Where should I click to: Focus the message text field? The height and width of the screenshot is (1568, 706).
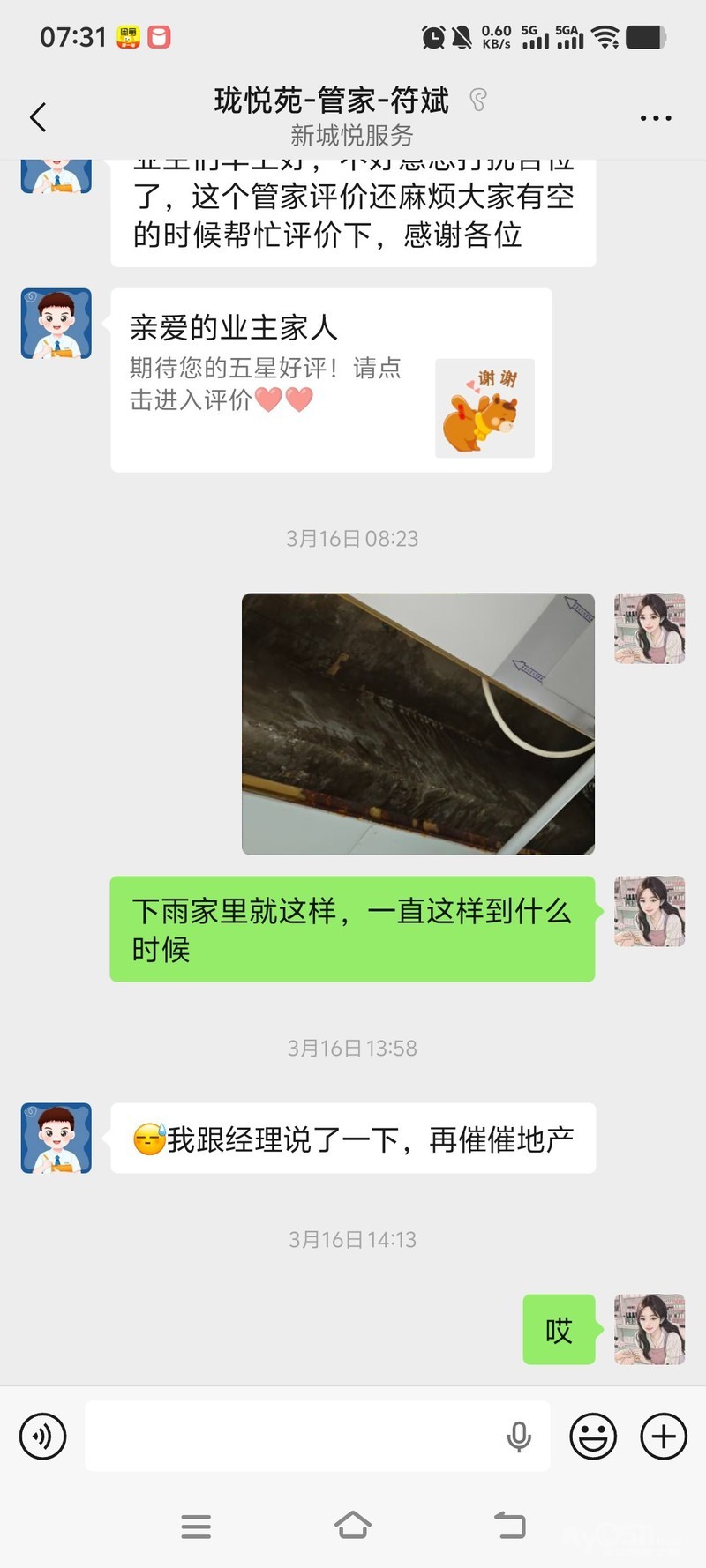pyautogui.click(x=291, y=1437)
